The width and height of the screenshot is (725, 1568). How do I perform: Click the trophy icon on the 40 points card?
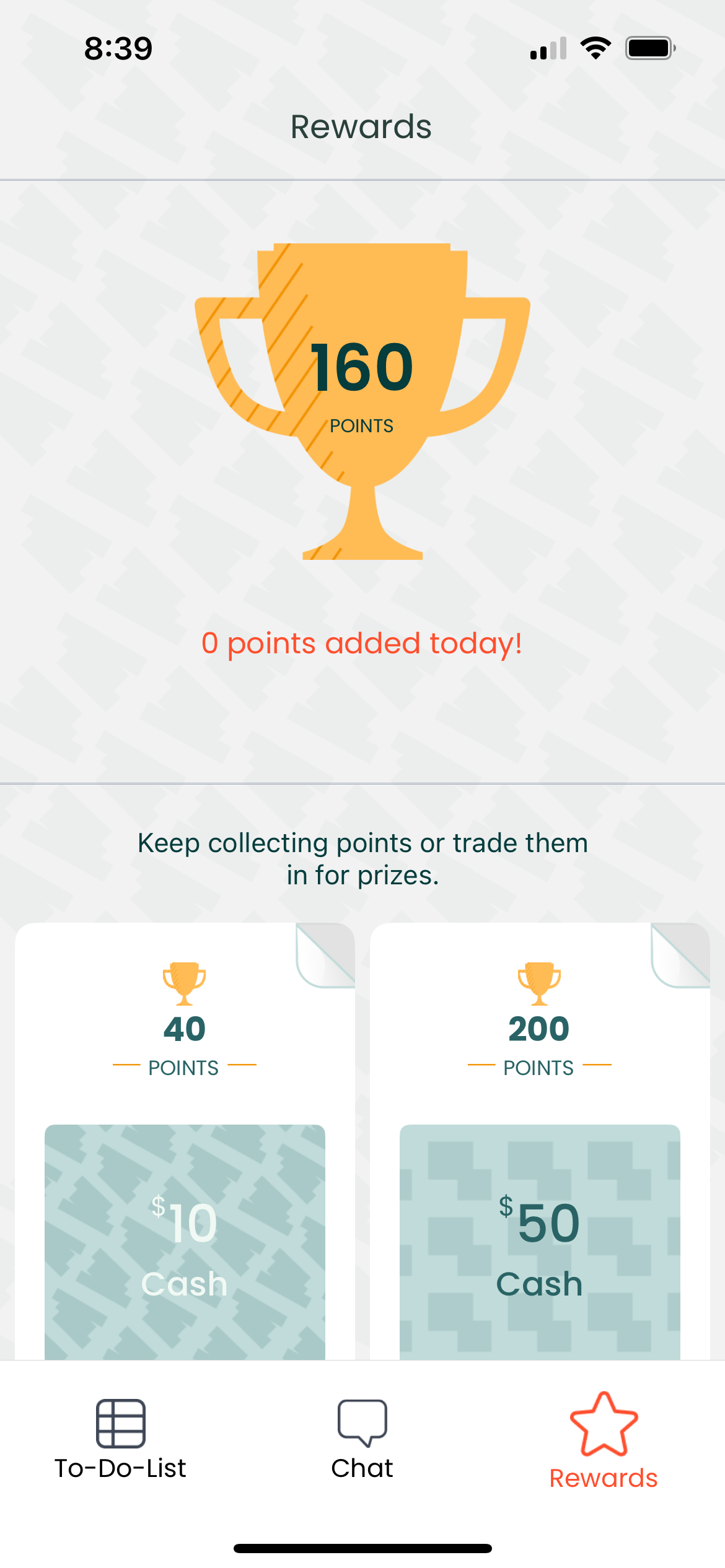point(183,985)
